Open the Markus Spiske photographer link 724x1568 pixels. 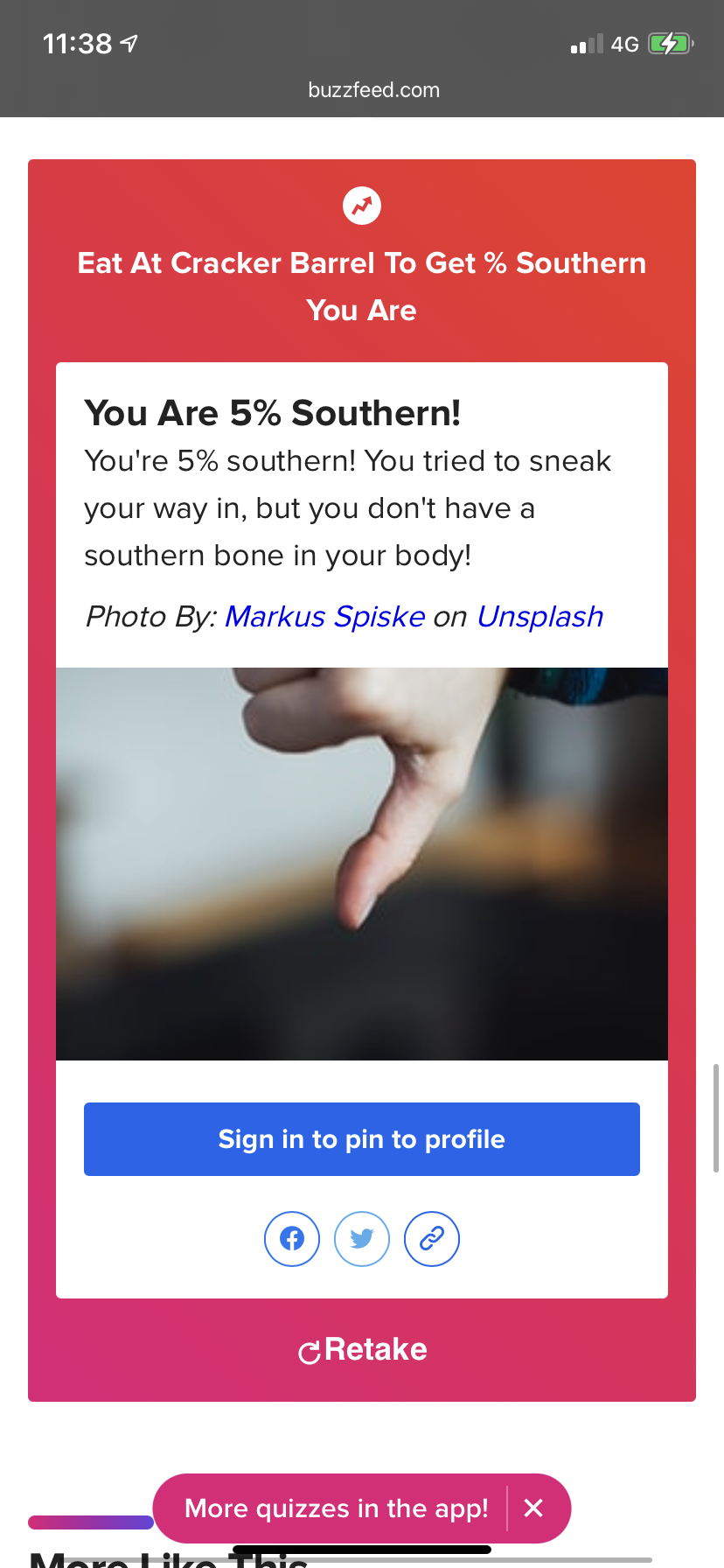click(325, 617)
